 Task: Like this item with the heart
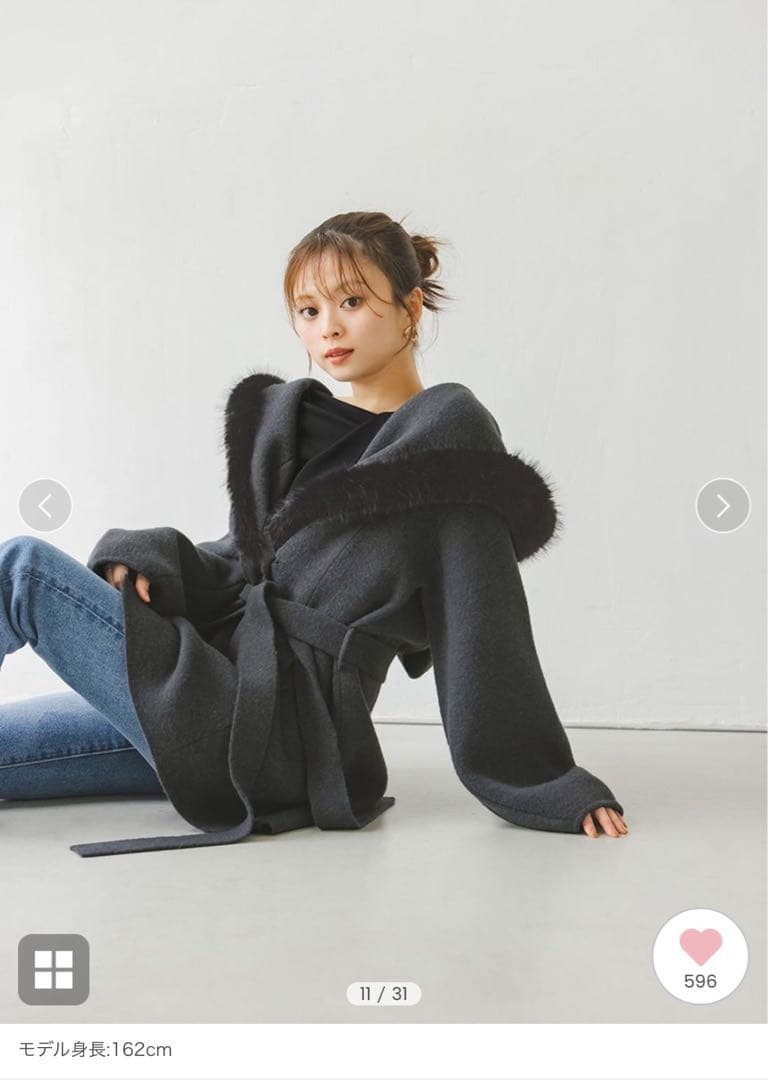[700, 947]
